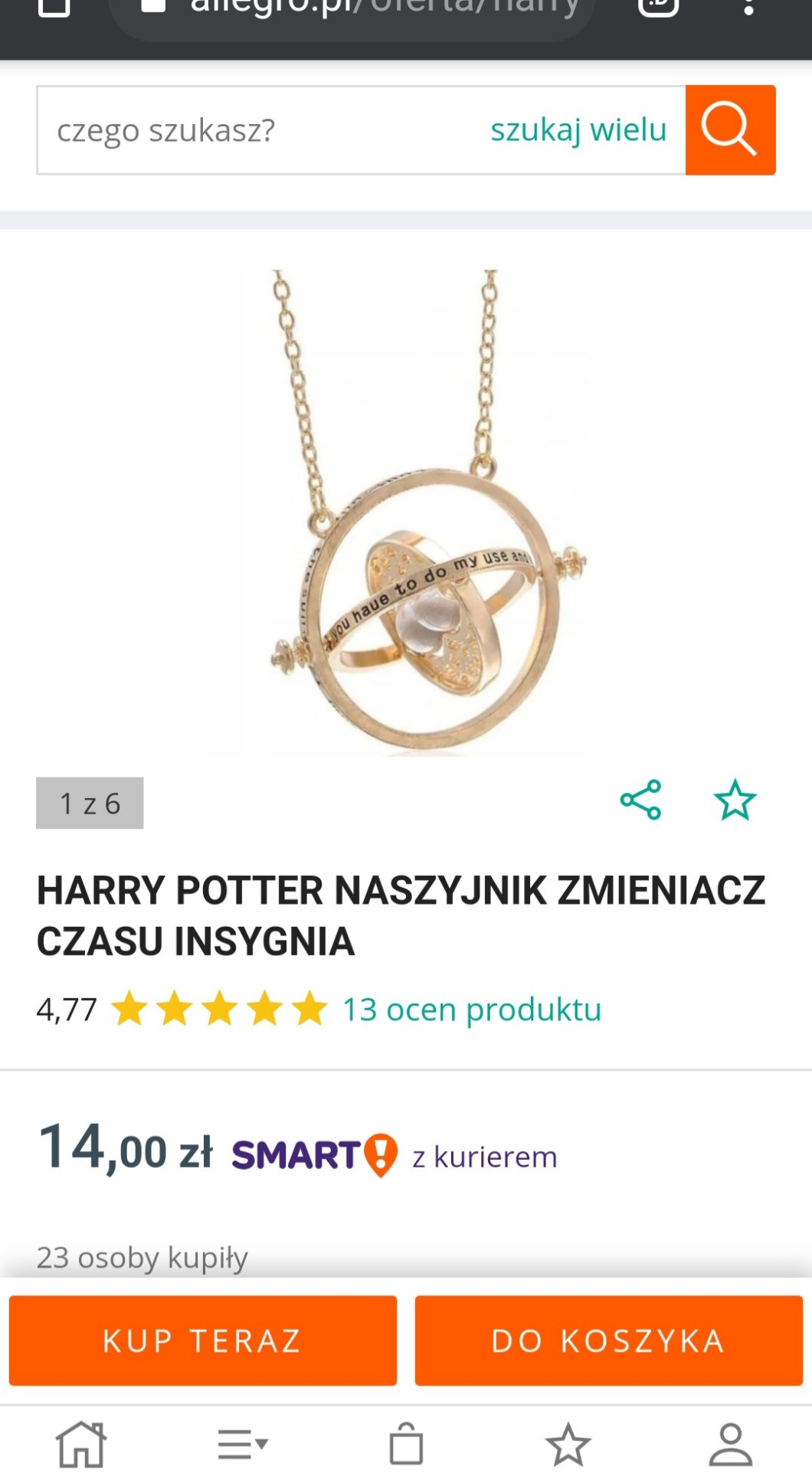Open the browser overflow menu

click(748, 8)
